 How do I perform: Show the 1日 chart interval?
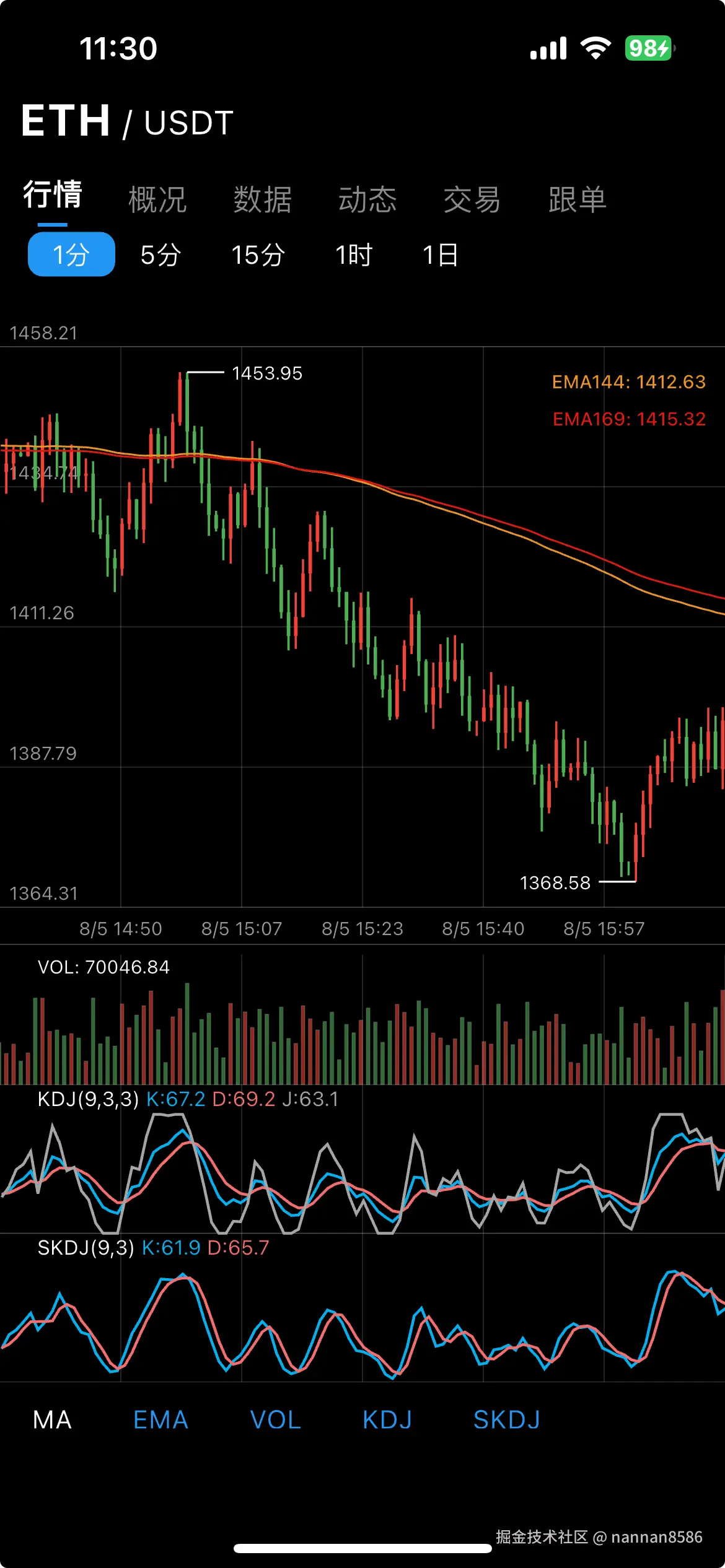click(x=440, y=255)
